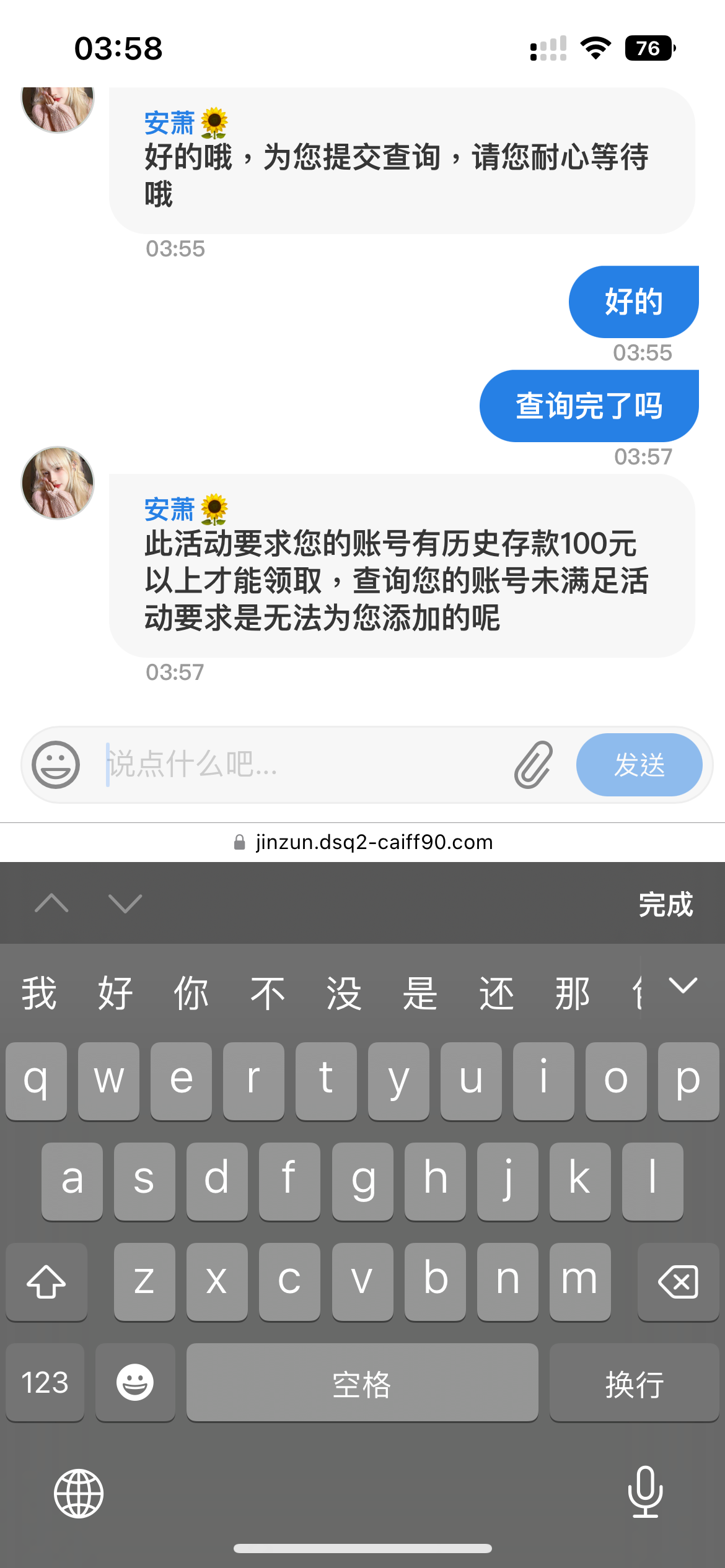Select the suggested word 我
The width and height of the screenshot is (725, 1568).
[x=39, y=993]
